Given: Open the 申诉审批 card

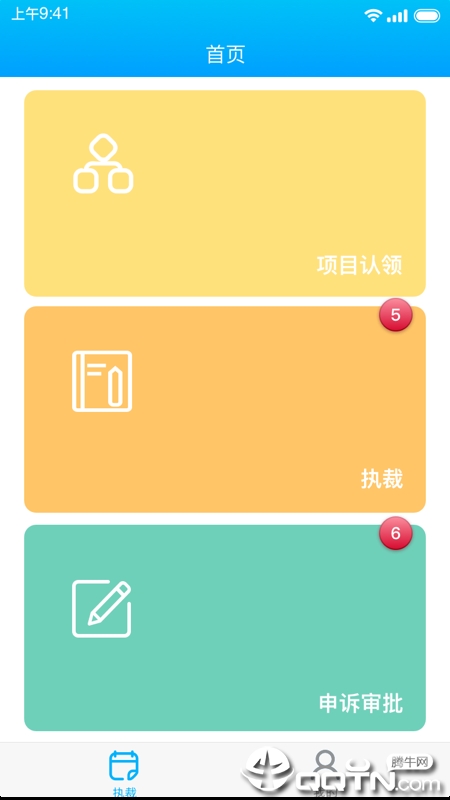Looking at the screenshot, I should pos(225,628).
